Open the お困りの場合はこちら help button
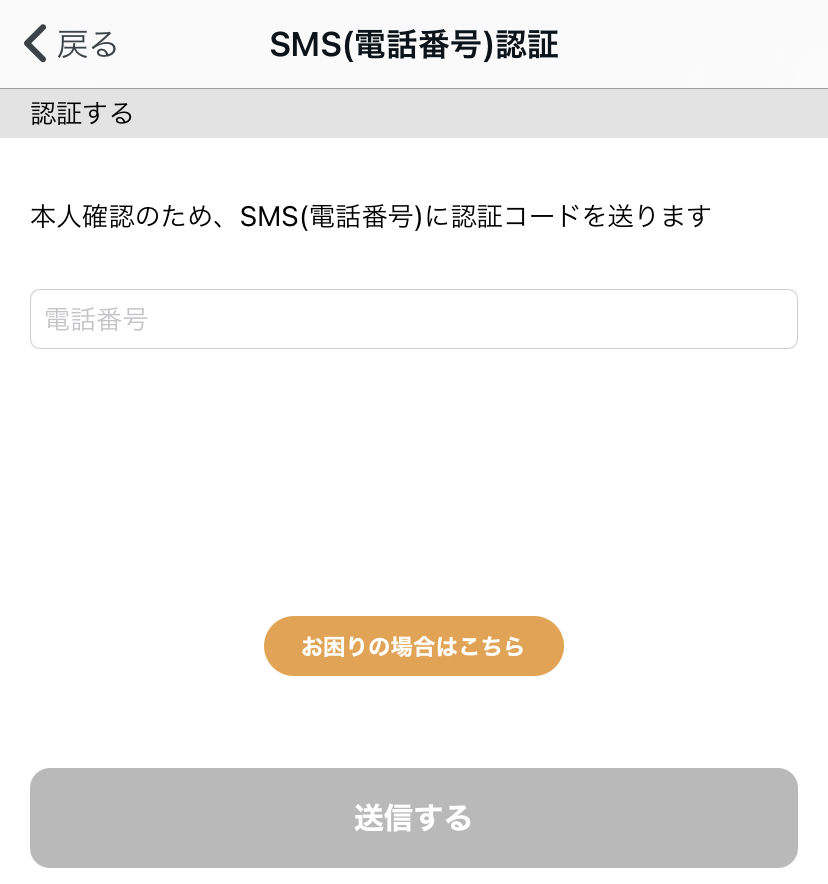Screen dimensions: 828x884 pyautogui.click(x=413, y=646)
